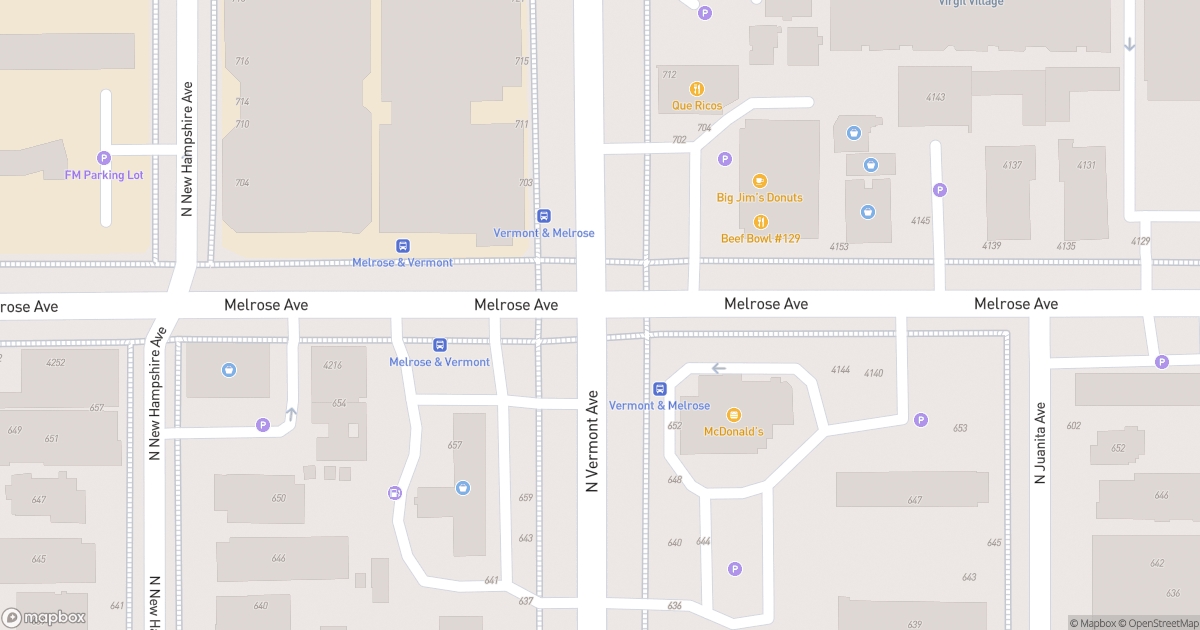Tap the Beef Bowl #129 restaurant pin
Screen dimensions: 1200x630
pyautogui.click(x=760, y=222)
